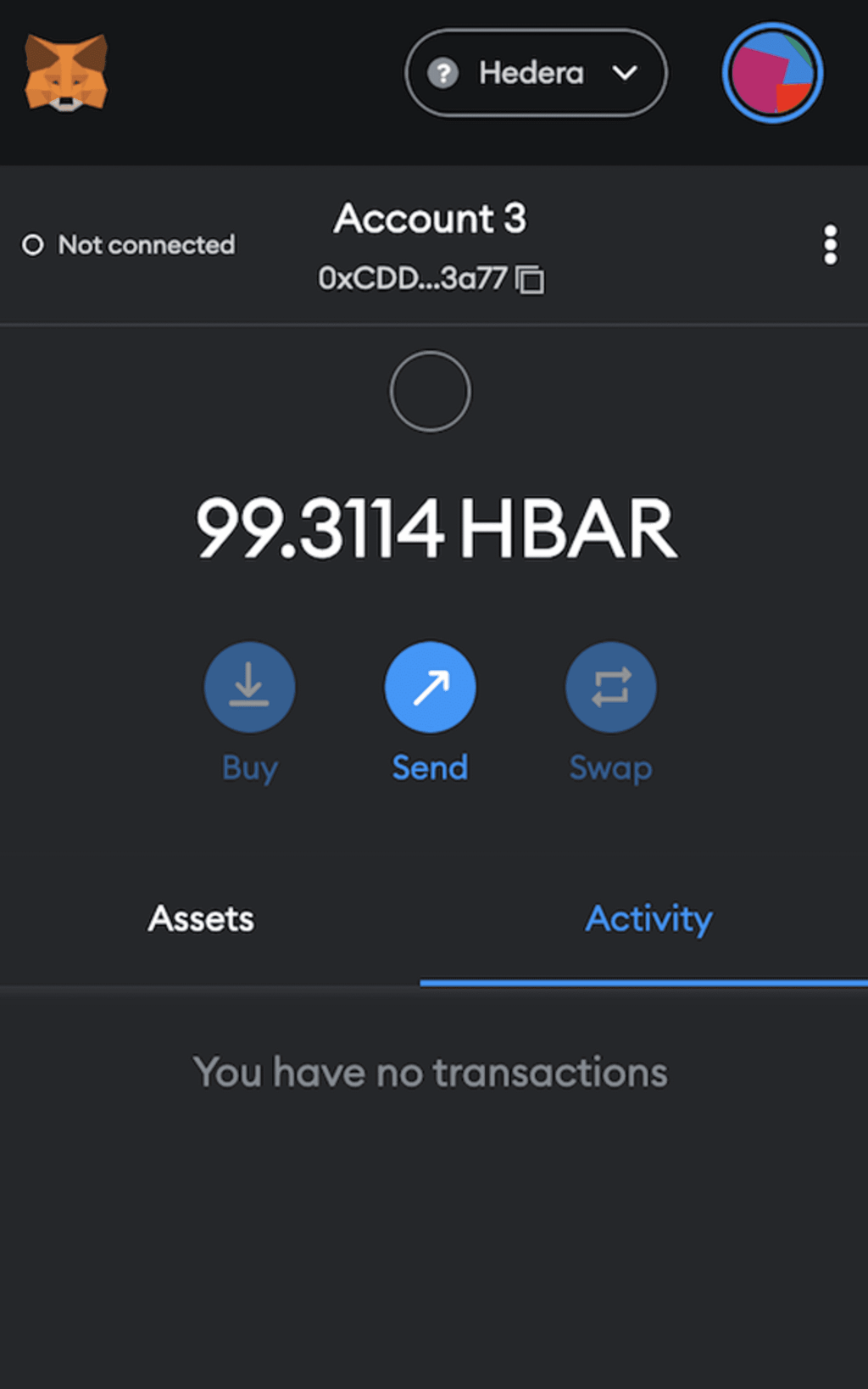Screen dimensions: 868x1389
Task: Tap the MetaMask fox icon
Action: tap(66, 73)
